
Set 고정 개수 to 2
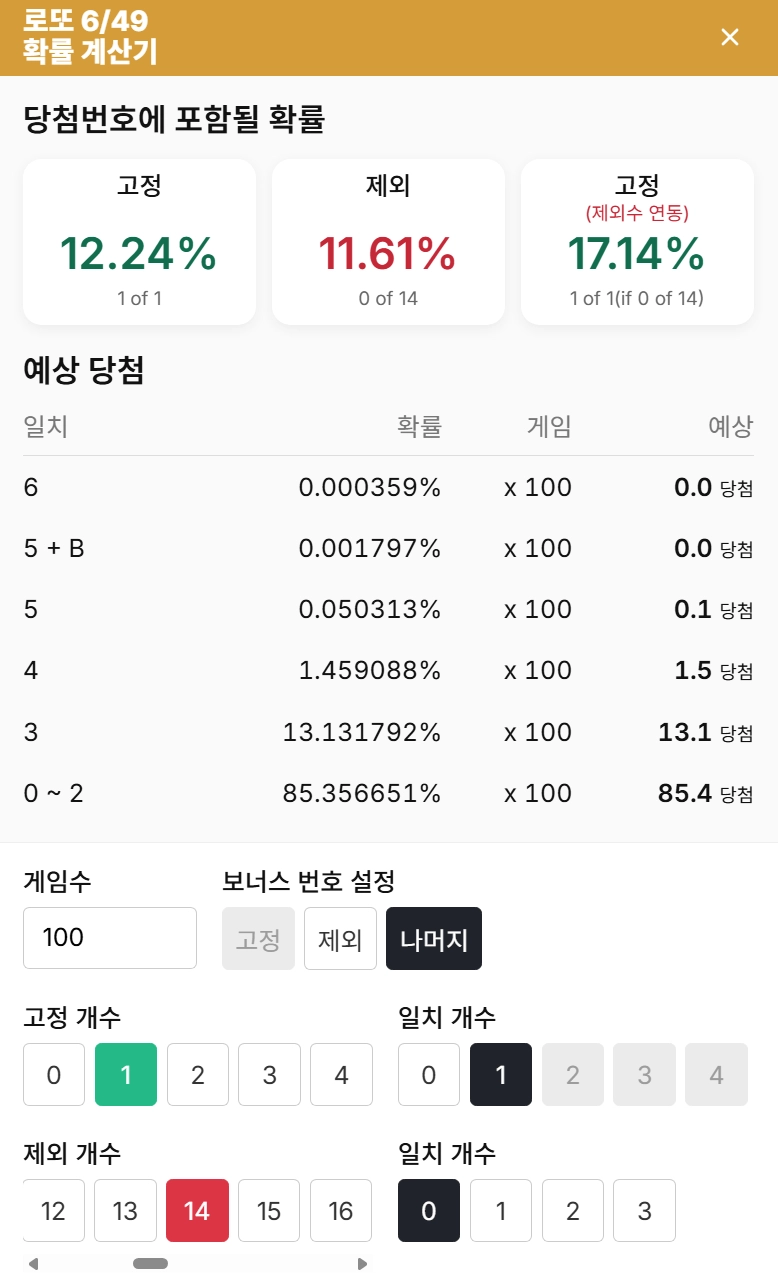(x=197, y=1074)
